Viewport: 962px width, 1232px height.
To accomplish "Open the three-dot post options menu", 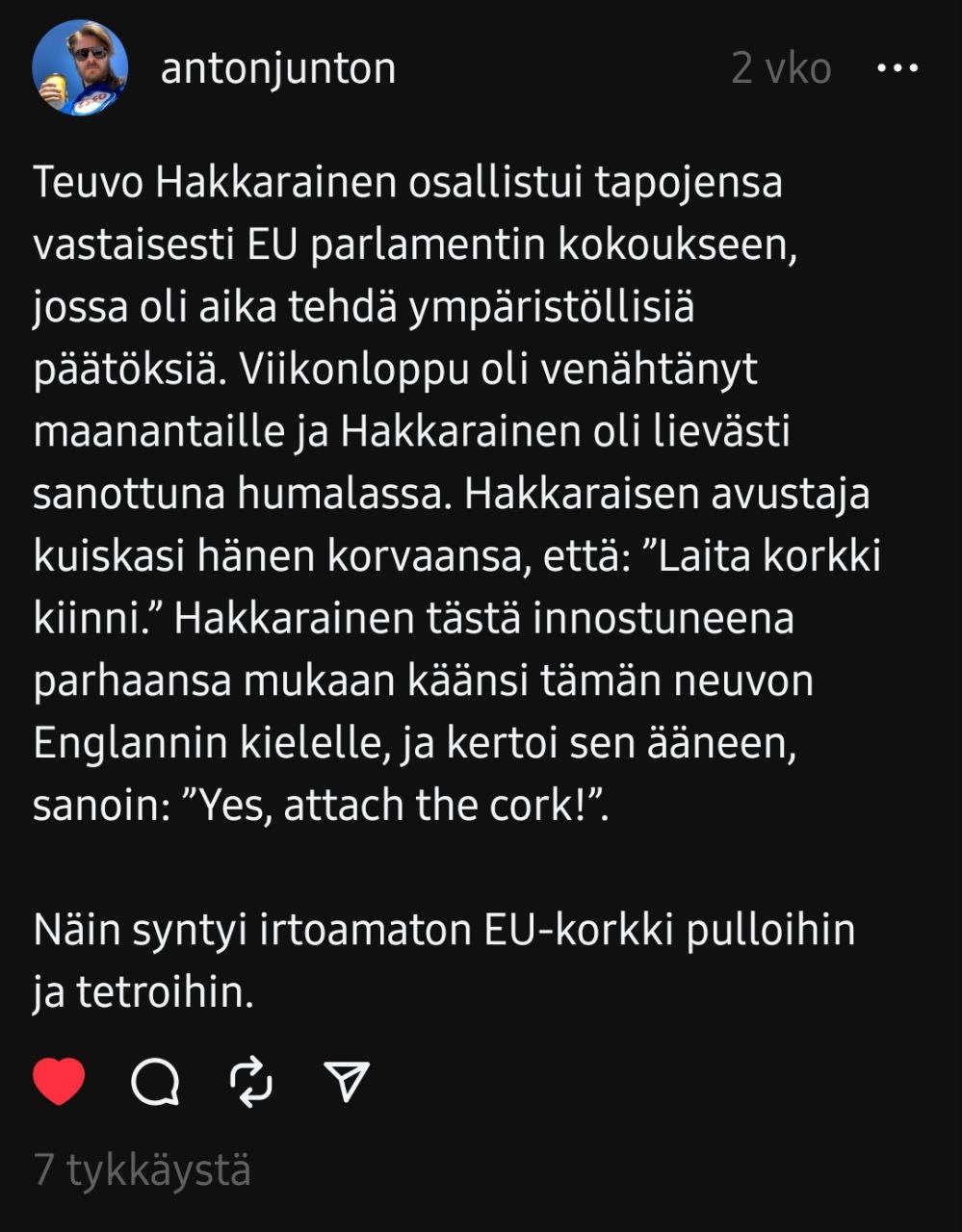I will [897, 68].
